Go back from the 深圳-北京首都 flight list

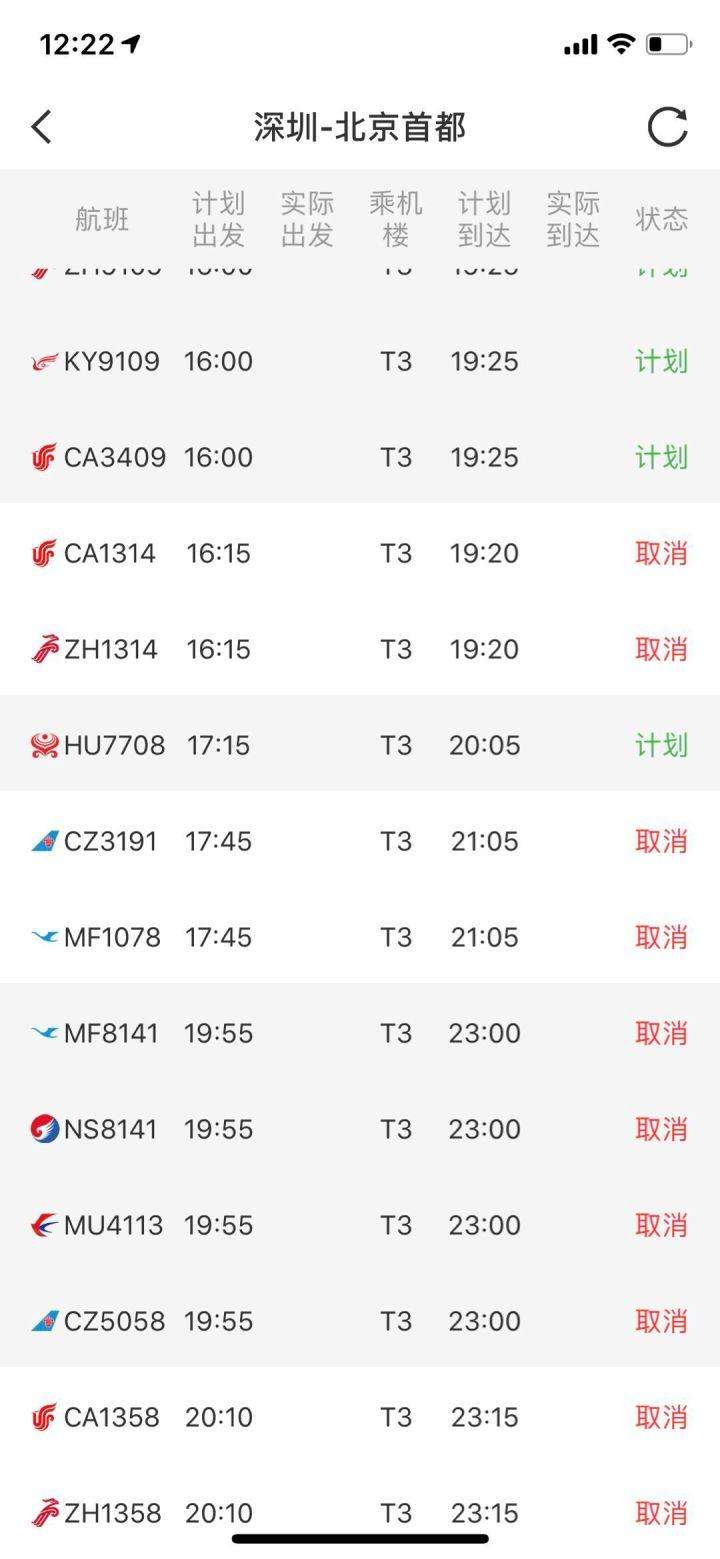pos(42,127)
